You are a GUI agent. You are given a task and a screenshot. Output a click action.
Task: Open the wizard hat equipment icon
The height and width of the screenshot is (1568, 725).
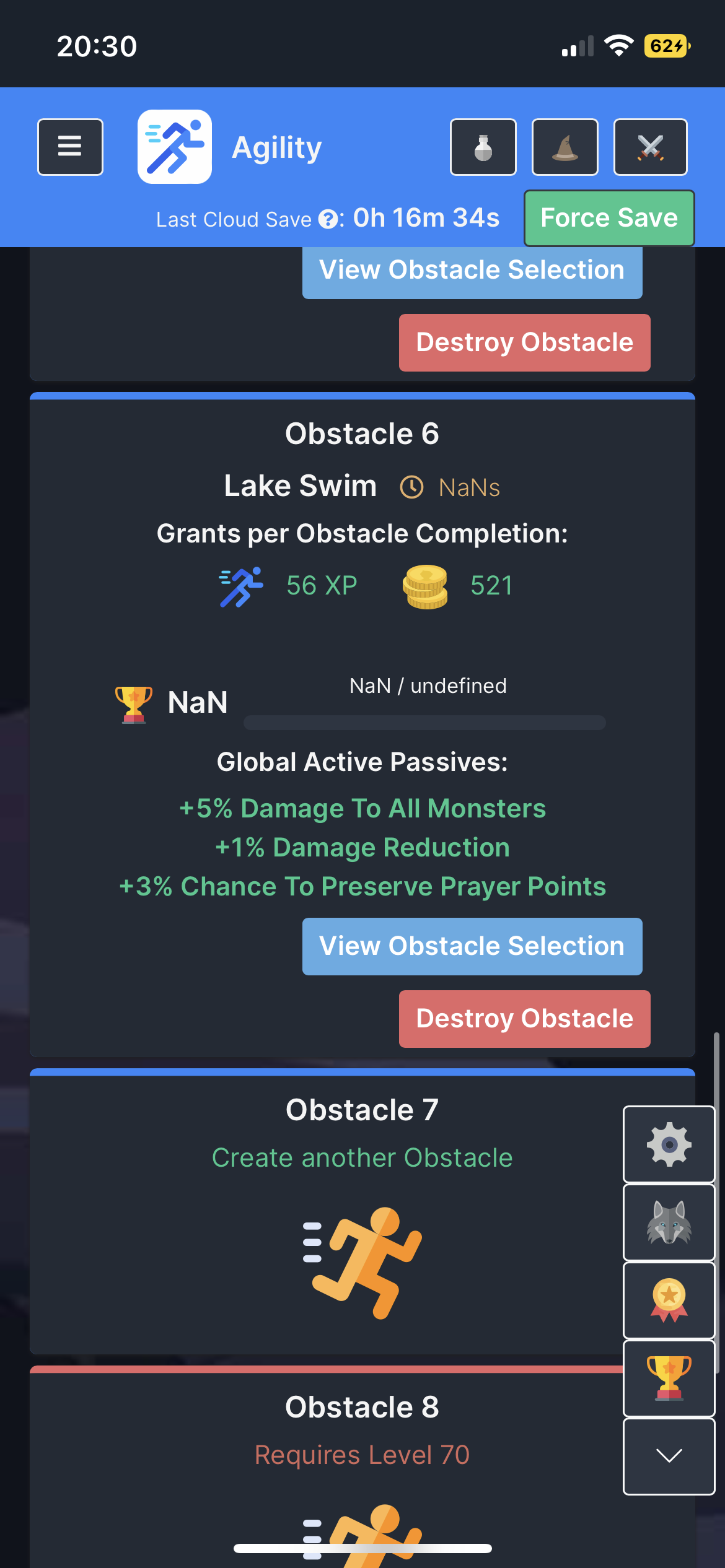point(565,147)
